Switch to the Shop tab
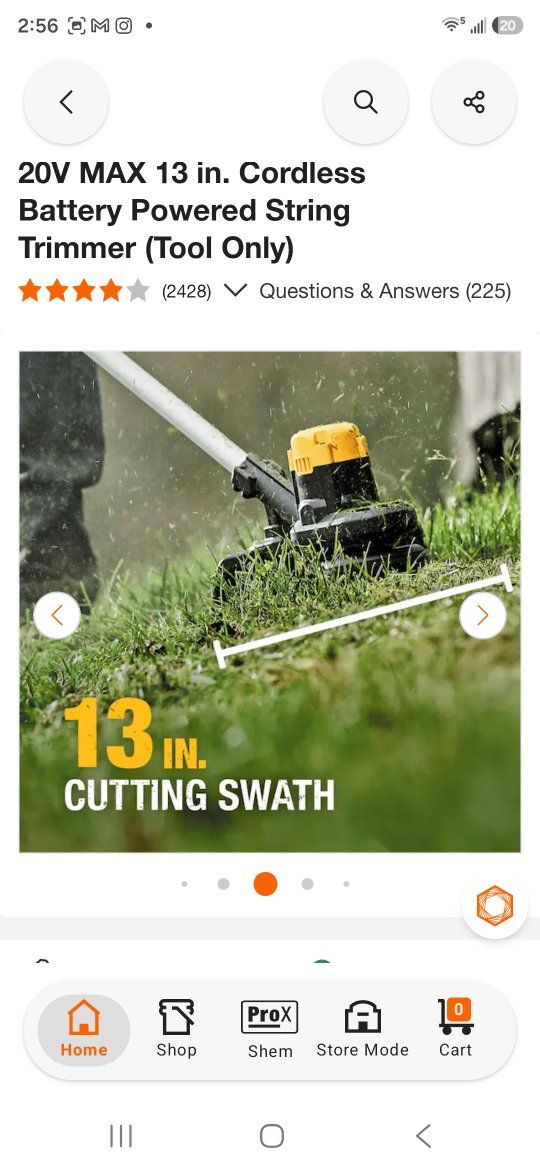The width and height of the screenshot is (540, 1170). [x=177, y=1030]
